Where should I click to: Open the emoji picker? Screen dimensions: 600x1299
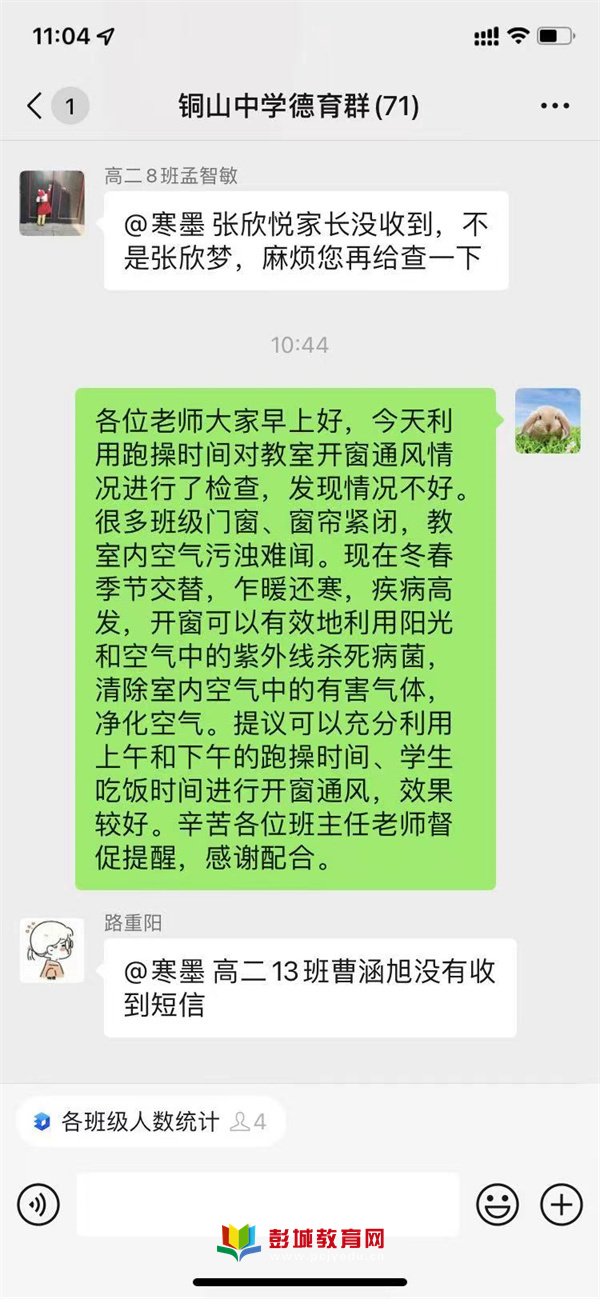[x=497, y=1204]
